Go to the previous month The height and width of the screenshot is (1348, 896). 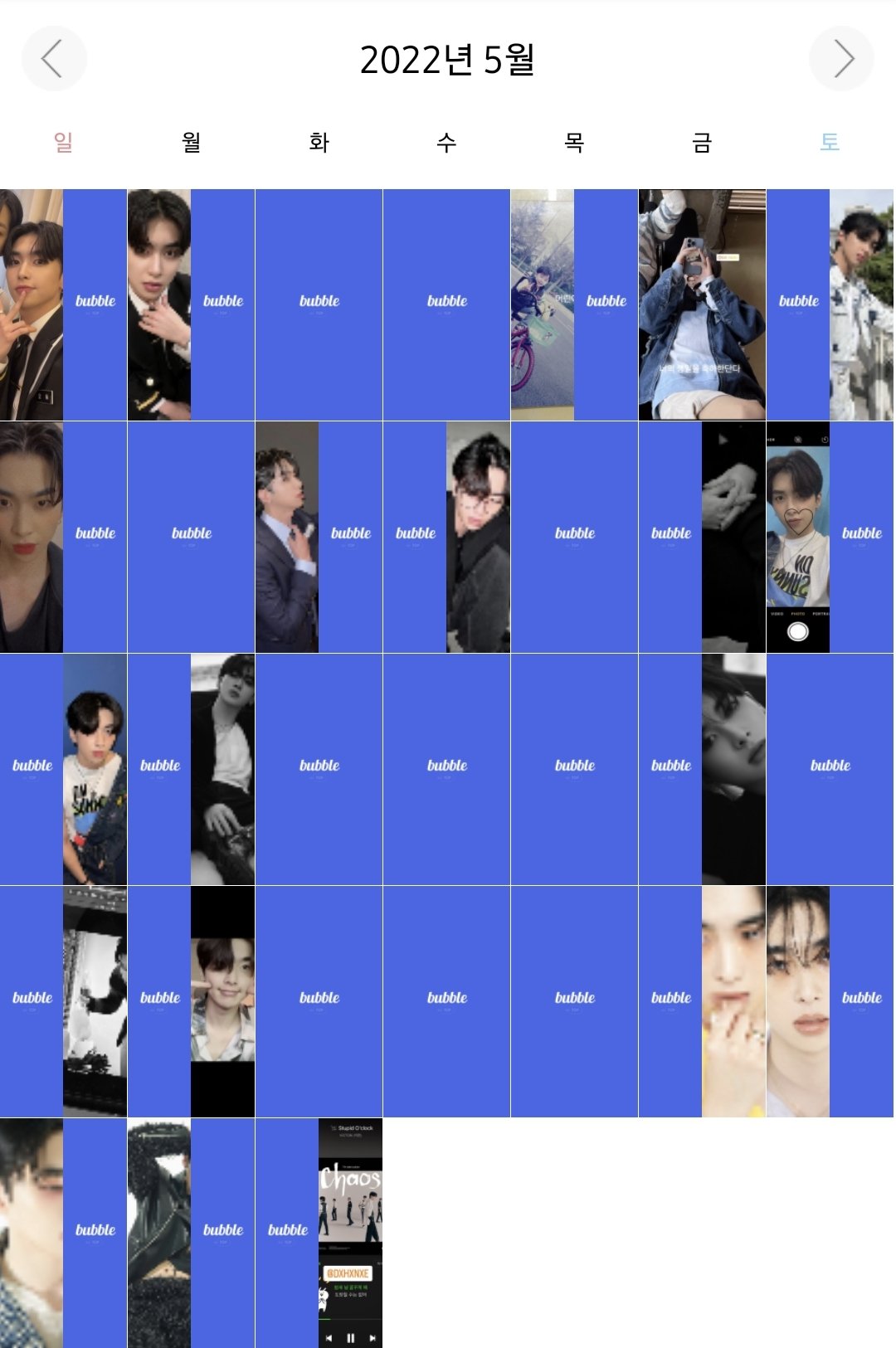coord(53,59)
